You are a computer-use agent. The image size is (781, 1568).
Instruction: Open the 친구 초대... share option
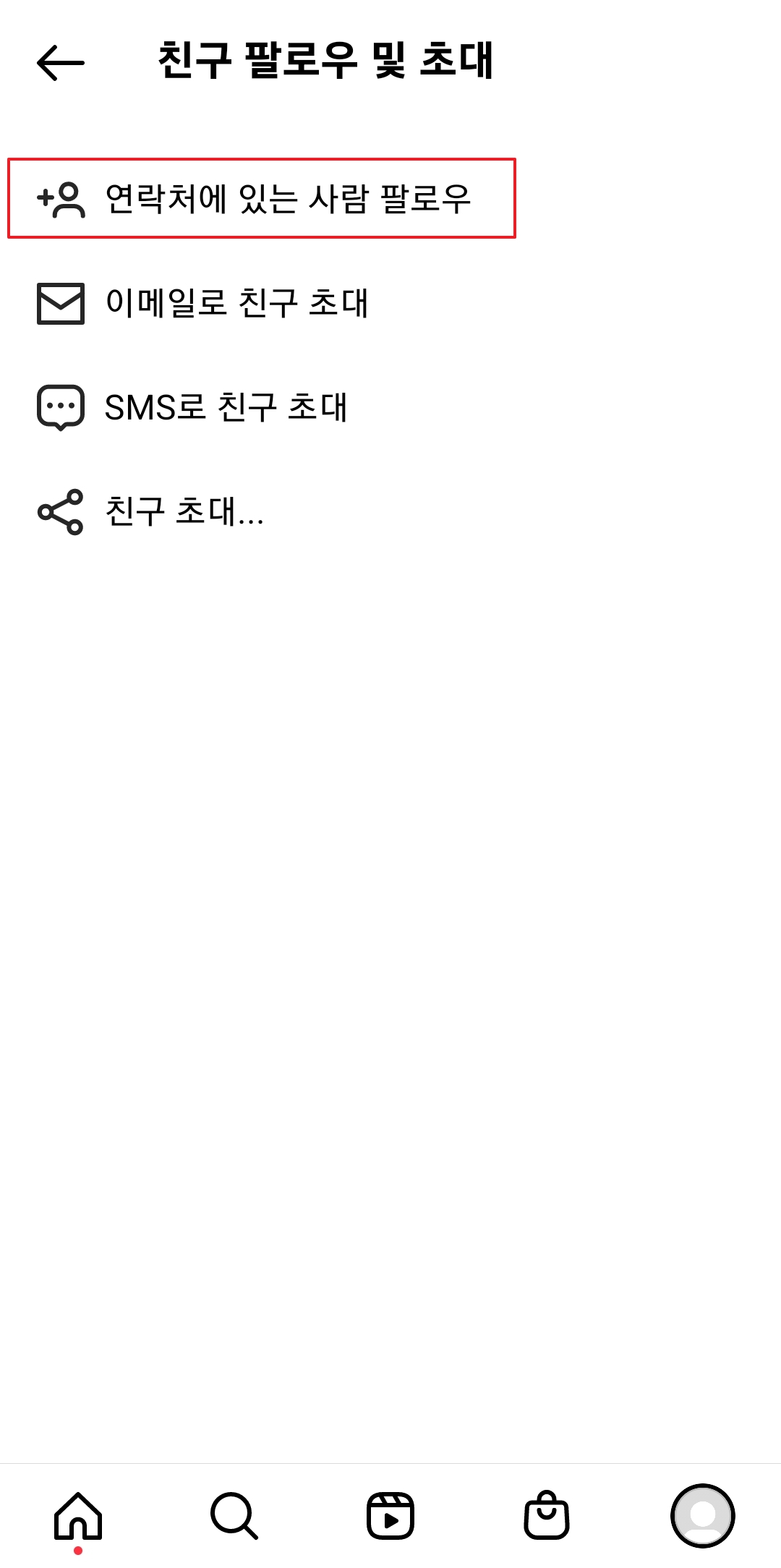pos(181,514)
